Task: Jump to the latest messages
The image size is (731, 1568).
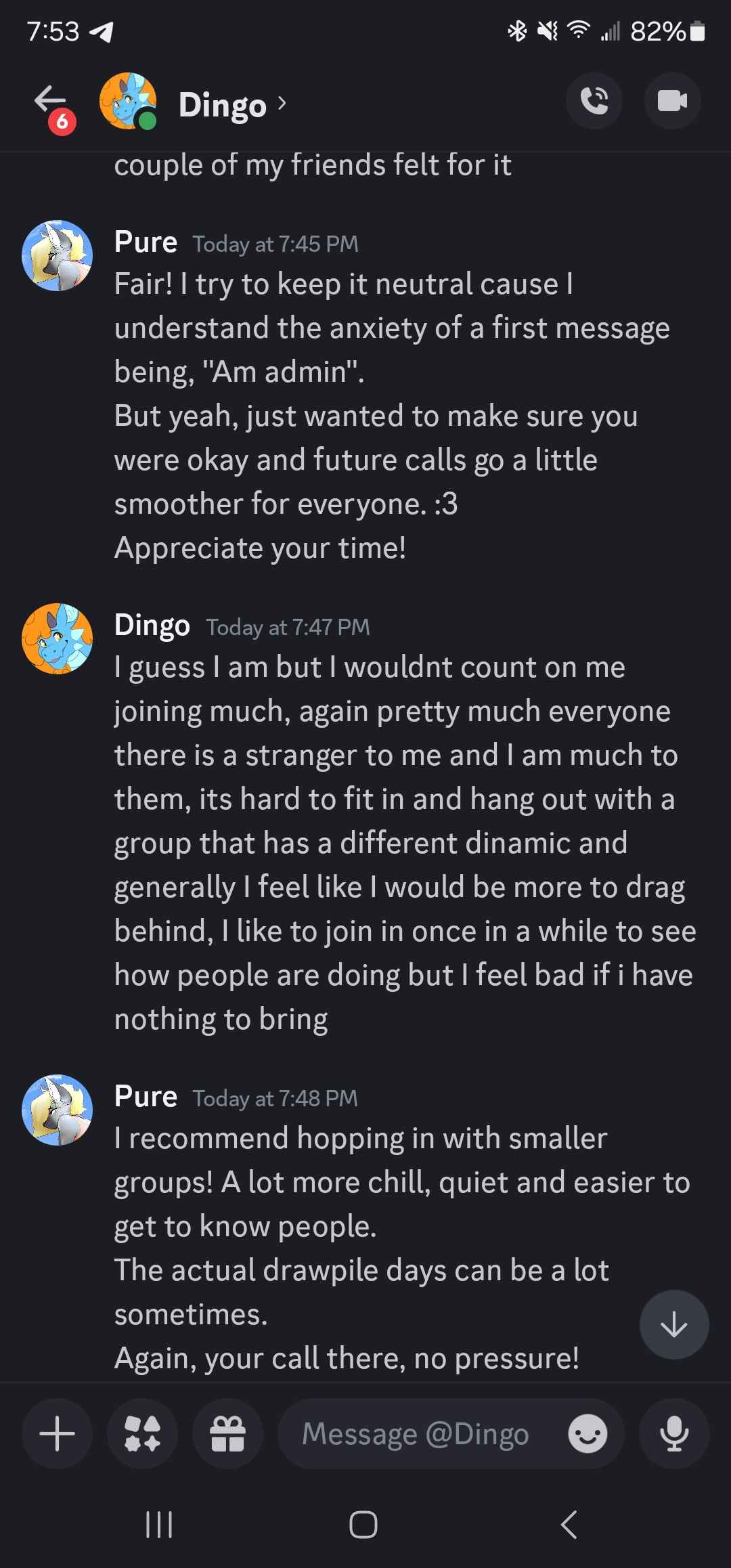Action: click(x=674, y=1324)
